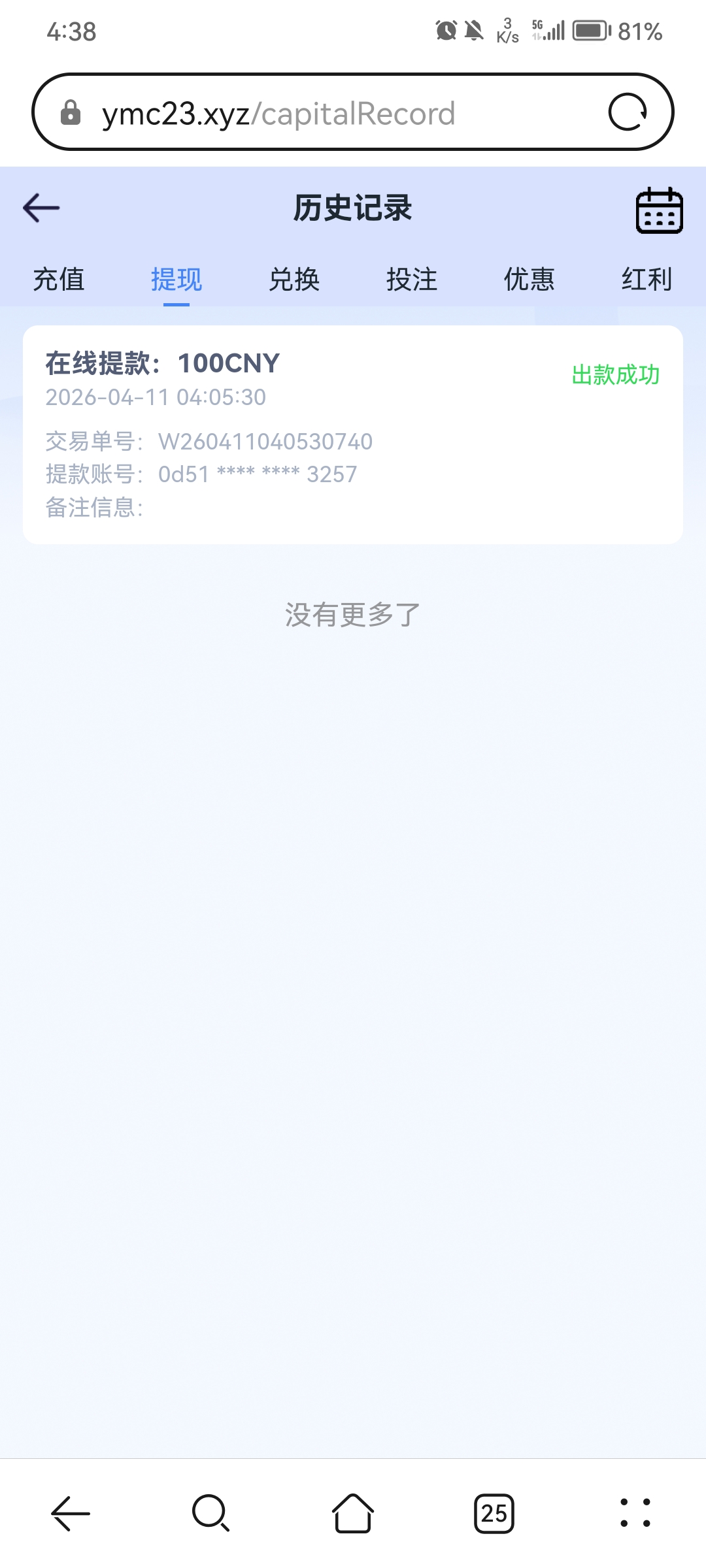This screenshot has width=706, height=1568.
Task: Open the 兑换 history tab
Action: [x=294, y=280]
